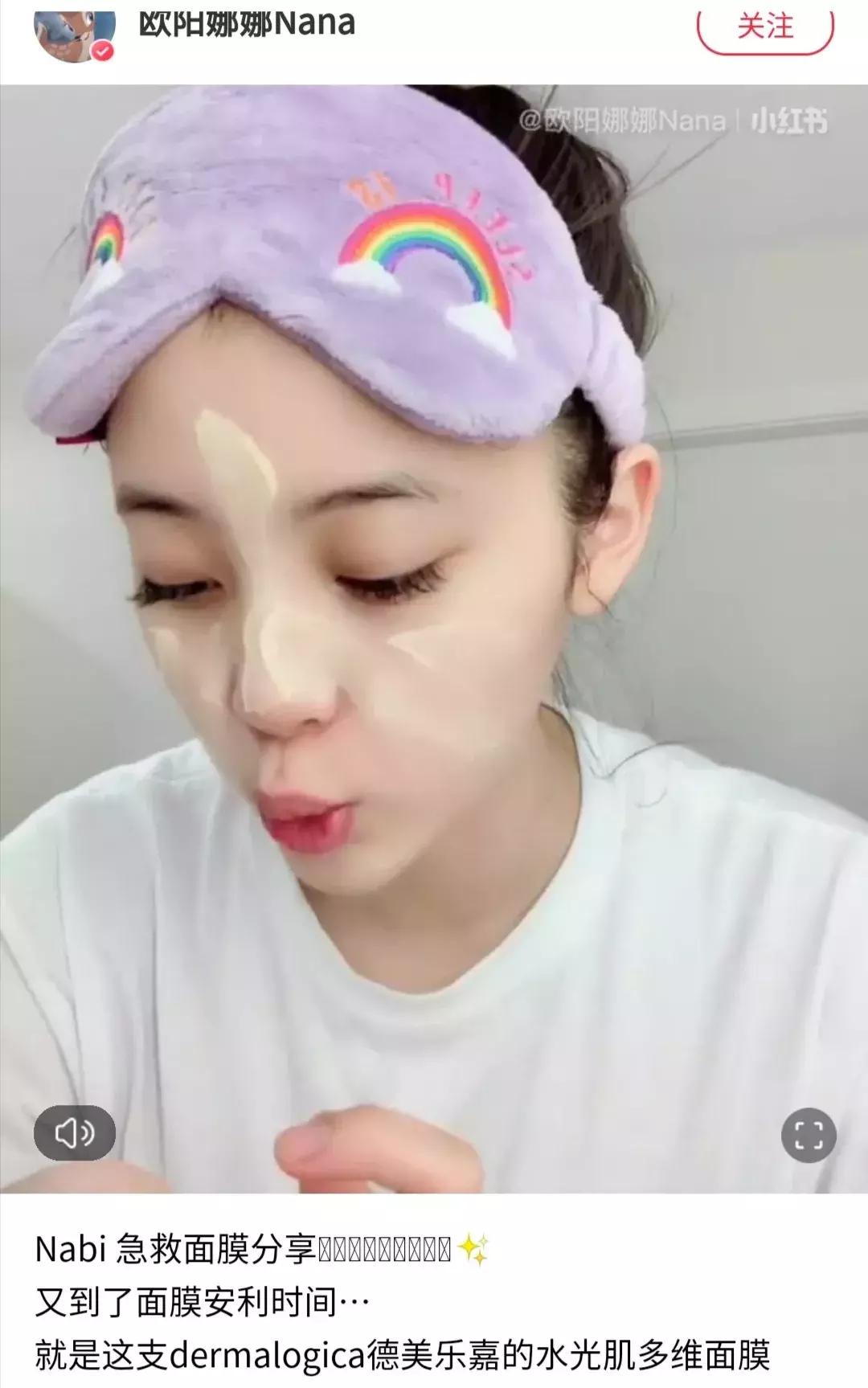
Task: Toggle the video sound
Action: (75, 1133)
